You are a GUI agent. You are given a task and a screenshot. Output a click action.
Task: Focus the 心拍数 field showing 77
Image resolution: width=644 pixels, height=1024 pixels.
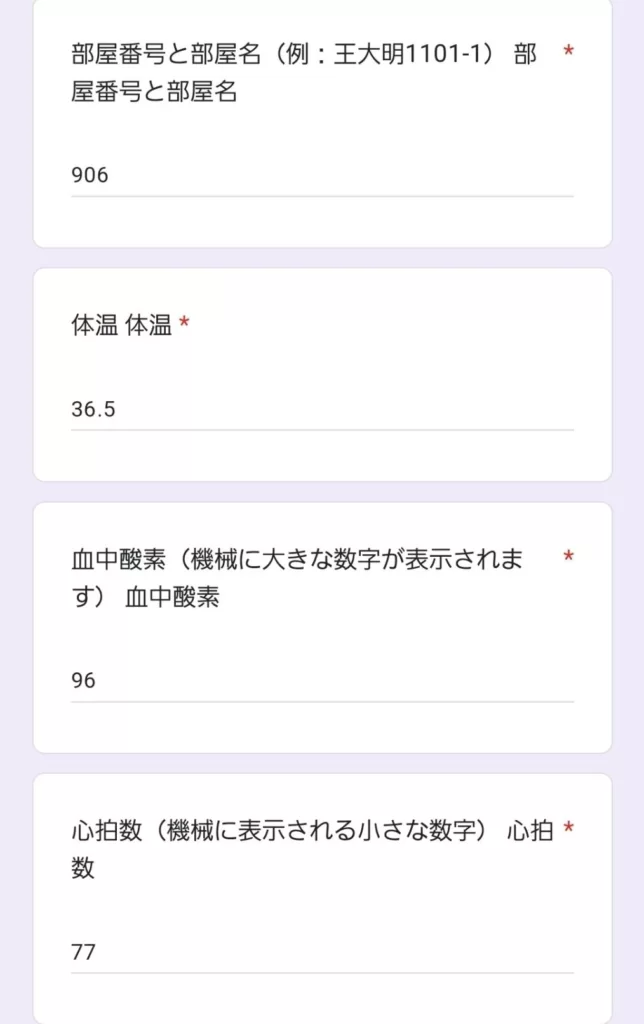(322, 952)
